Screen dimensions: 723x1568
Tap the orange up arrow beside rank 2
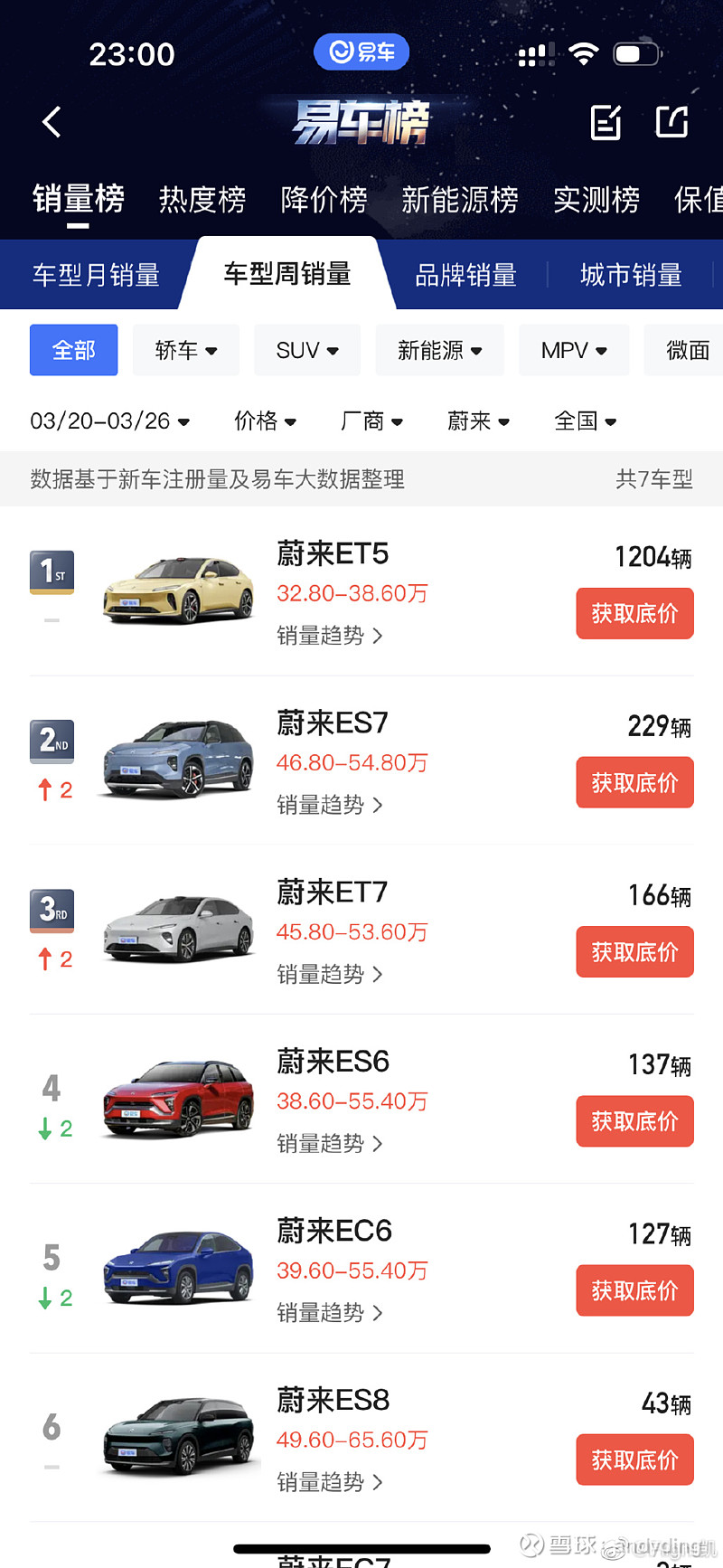[x=52, y=789]
